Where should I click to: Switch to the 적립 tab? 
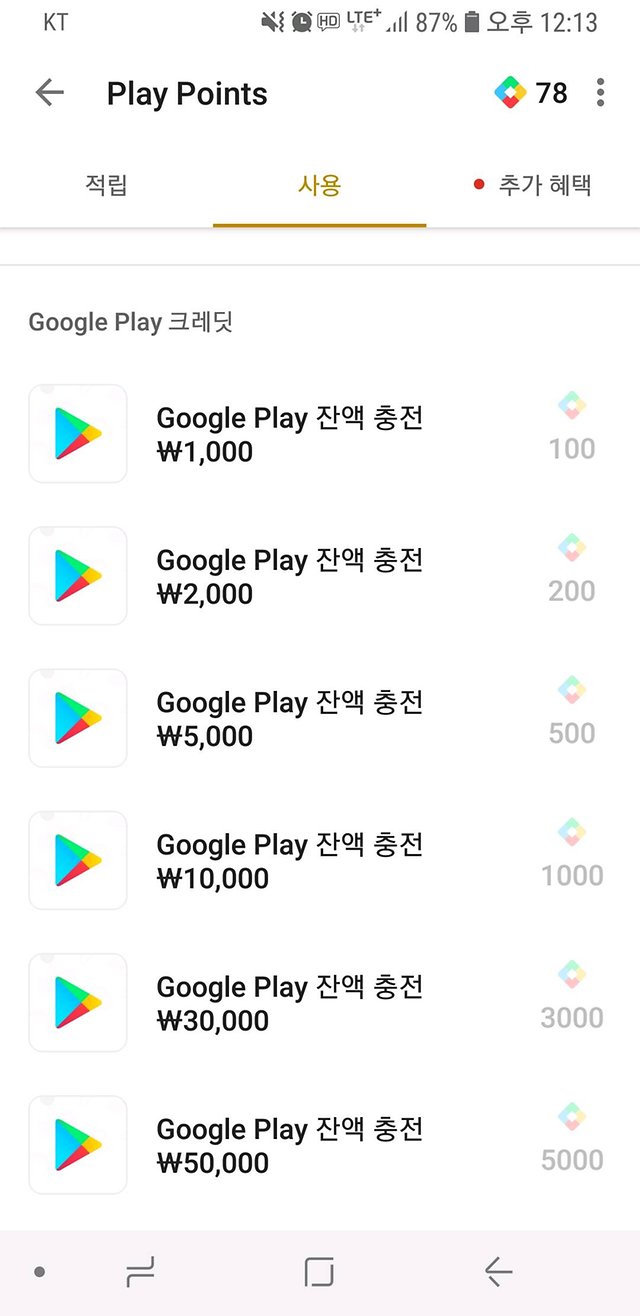[x=106, y=185]
